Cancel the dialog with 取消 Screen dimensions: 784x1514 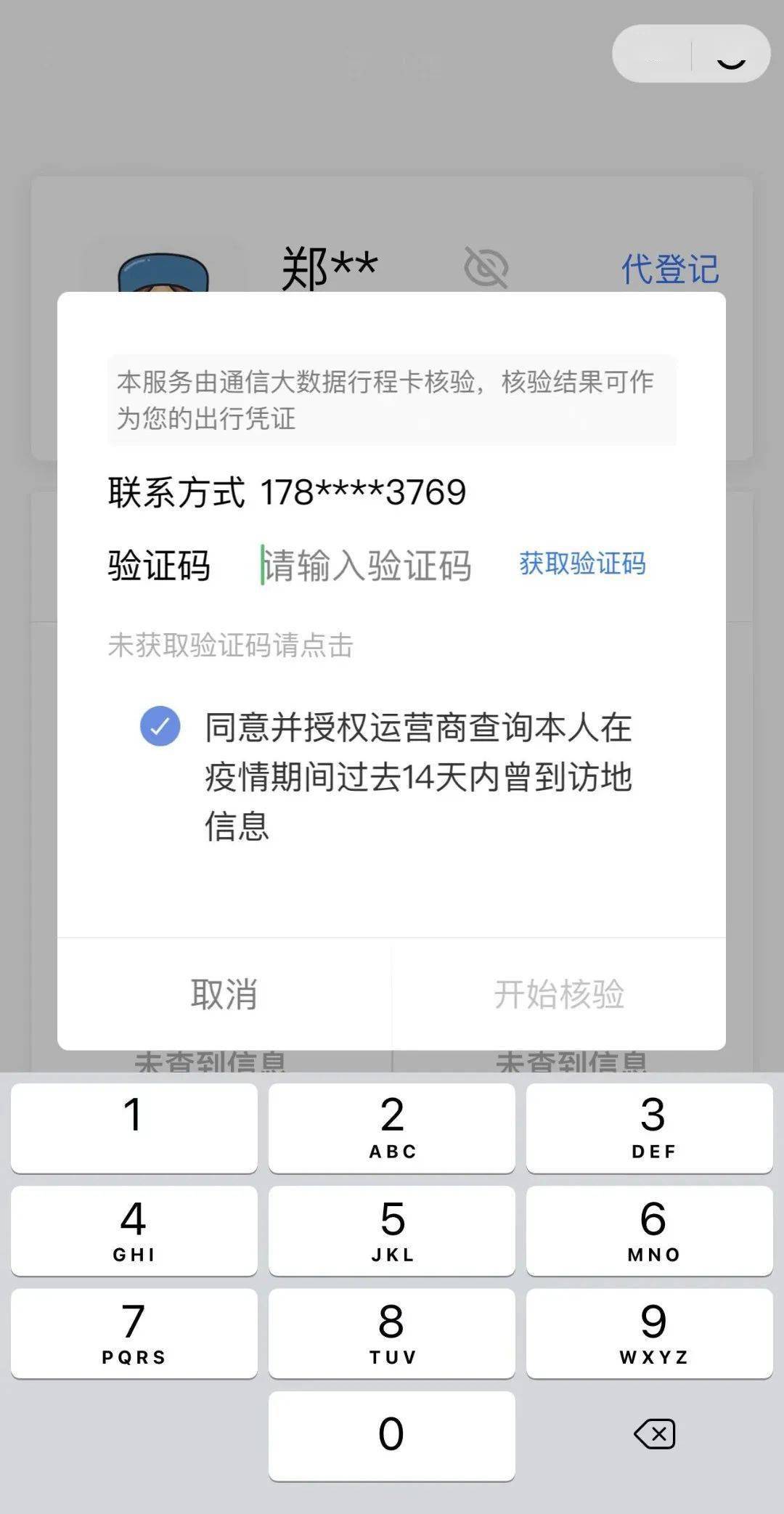(224, 994)
